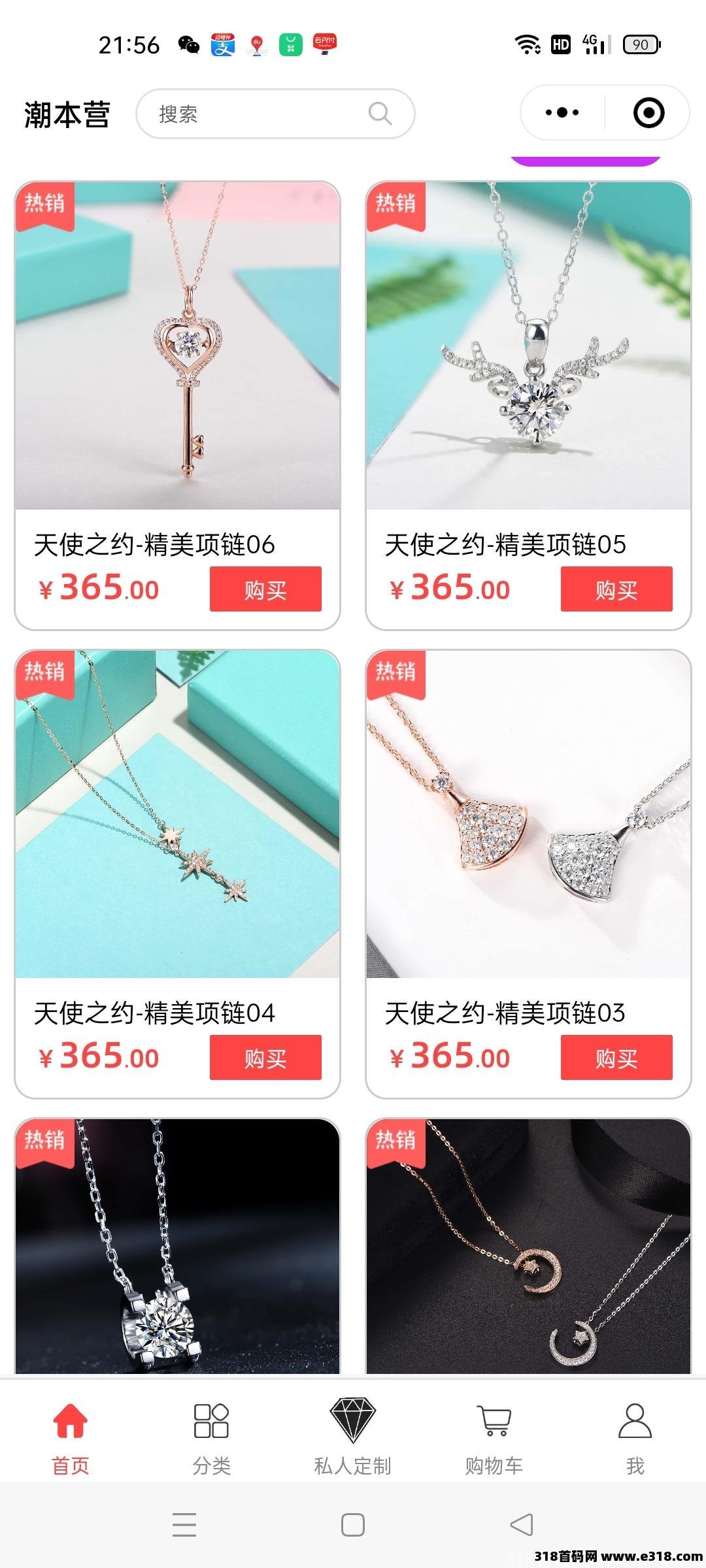
Task: Switch to the 购物车 tab
Action: coord(494,1437)
